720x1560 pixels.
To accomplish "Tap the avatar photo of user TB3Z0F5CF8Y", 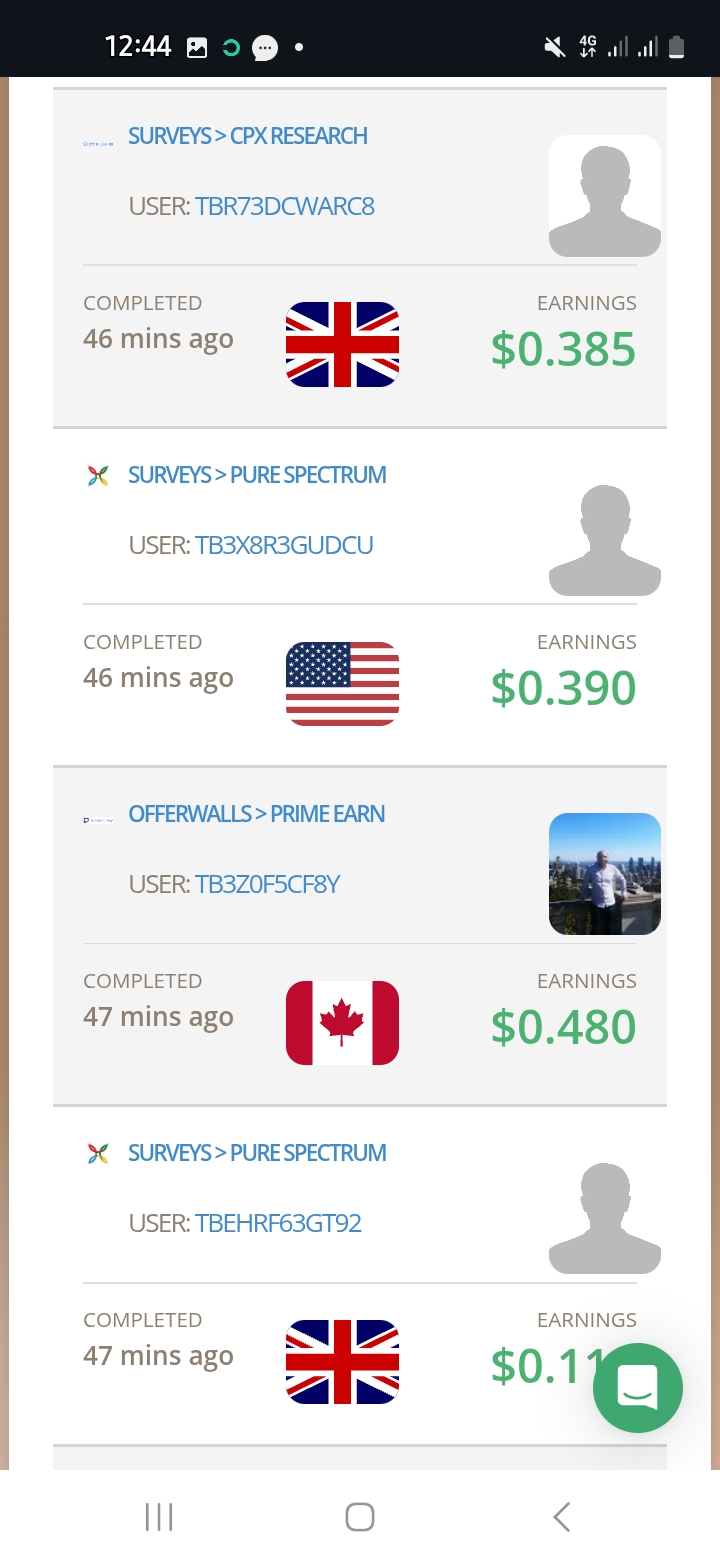I will point(604,874).
